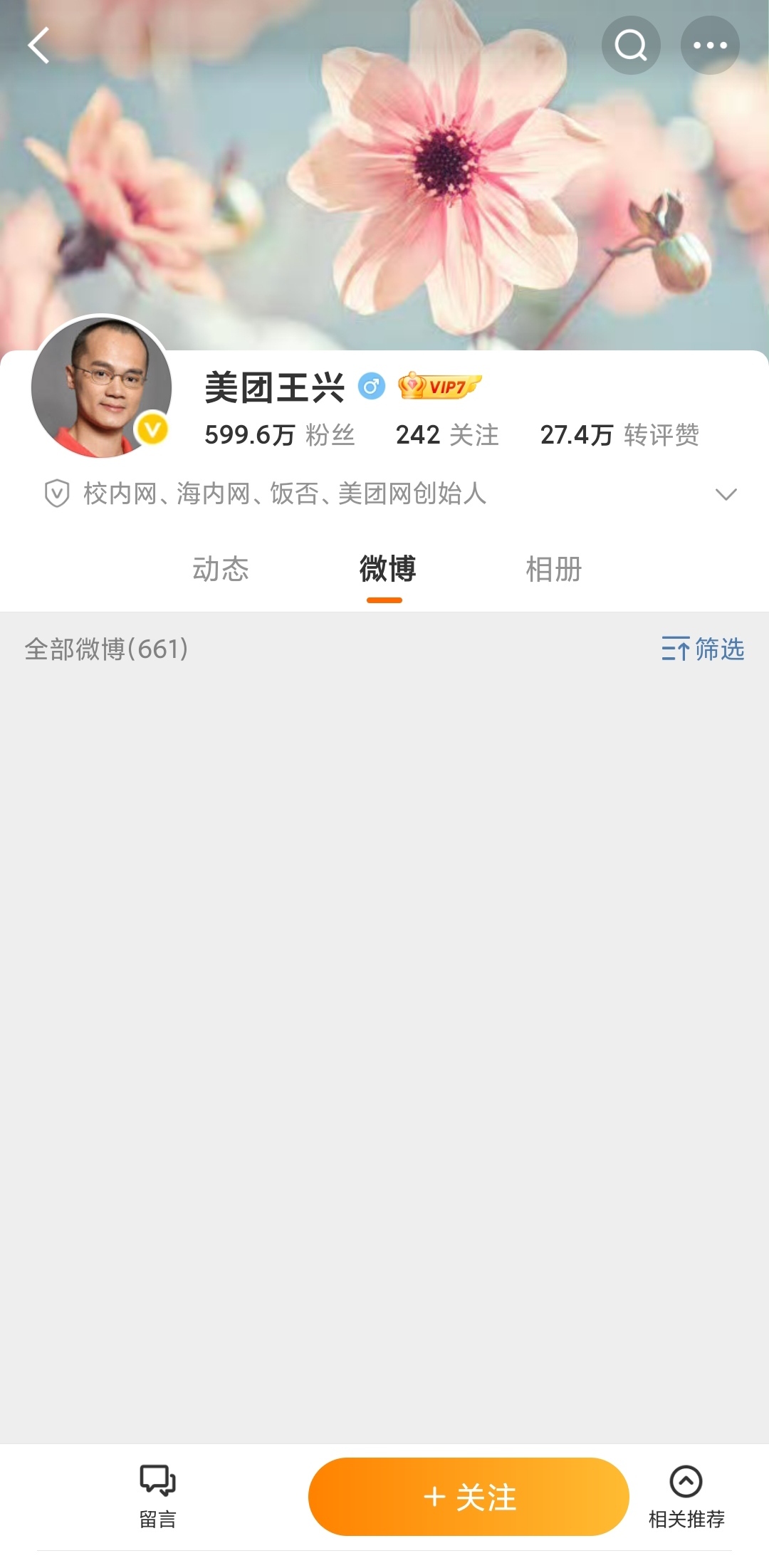Expand the verification description chevron

pos(726,494)
